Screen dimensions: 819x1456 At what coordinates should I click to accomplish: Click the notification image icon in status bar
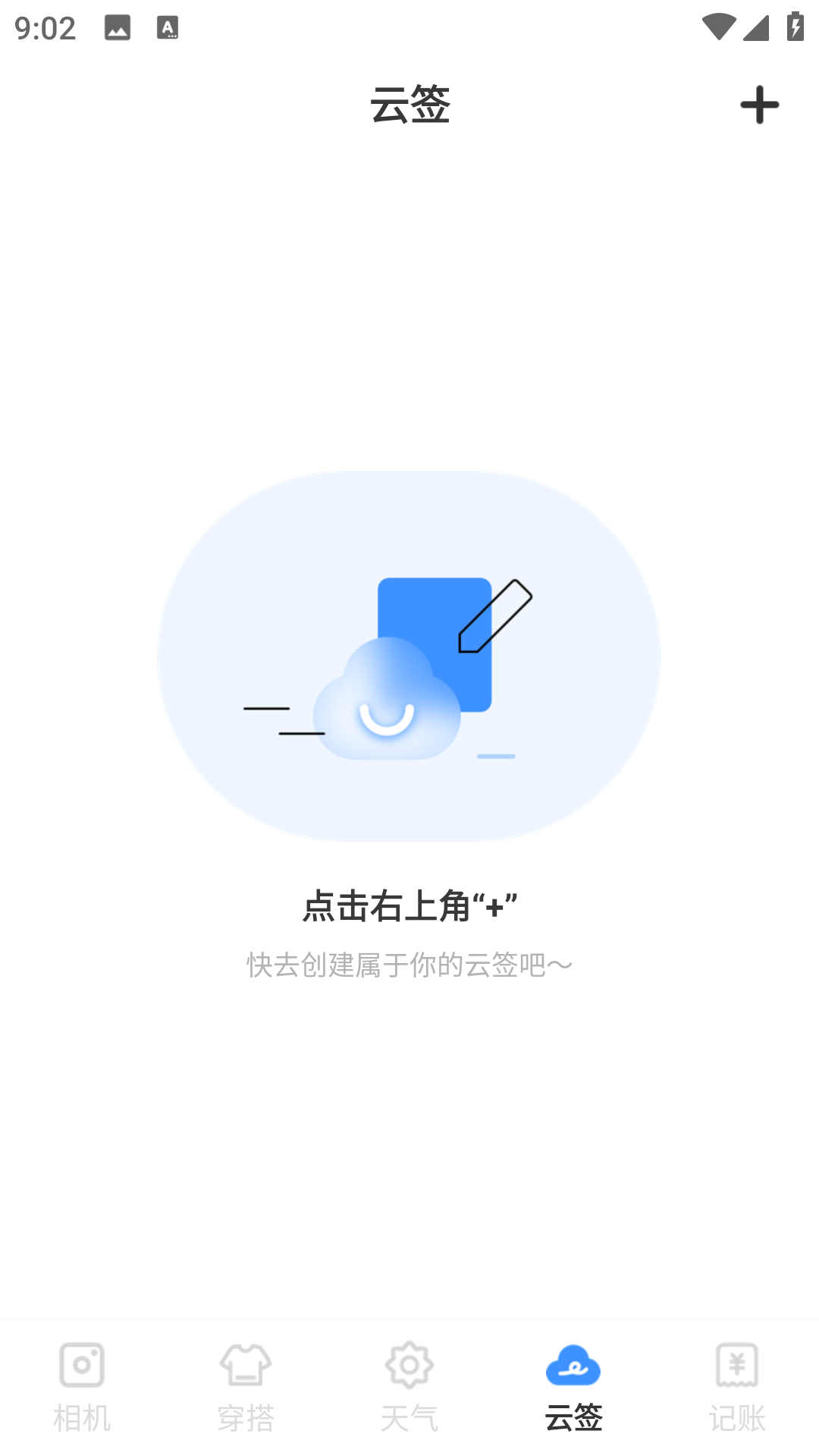(118, 27)
